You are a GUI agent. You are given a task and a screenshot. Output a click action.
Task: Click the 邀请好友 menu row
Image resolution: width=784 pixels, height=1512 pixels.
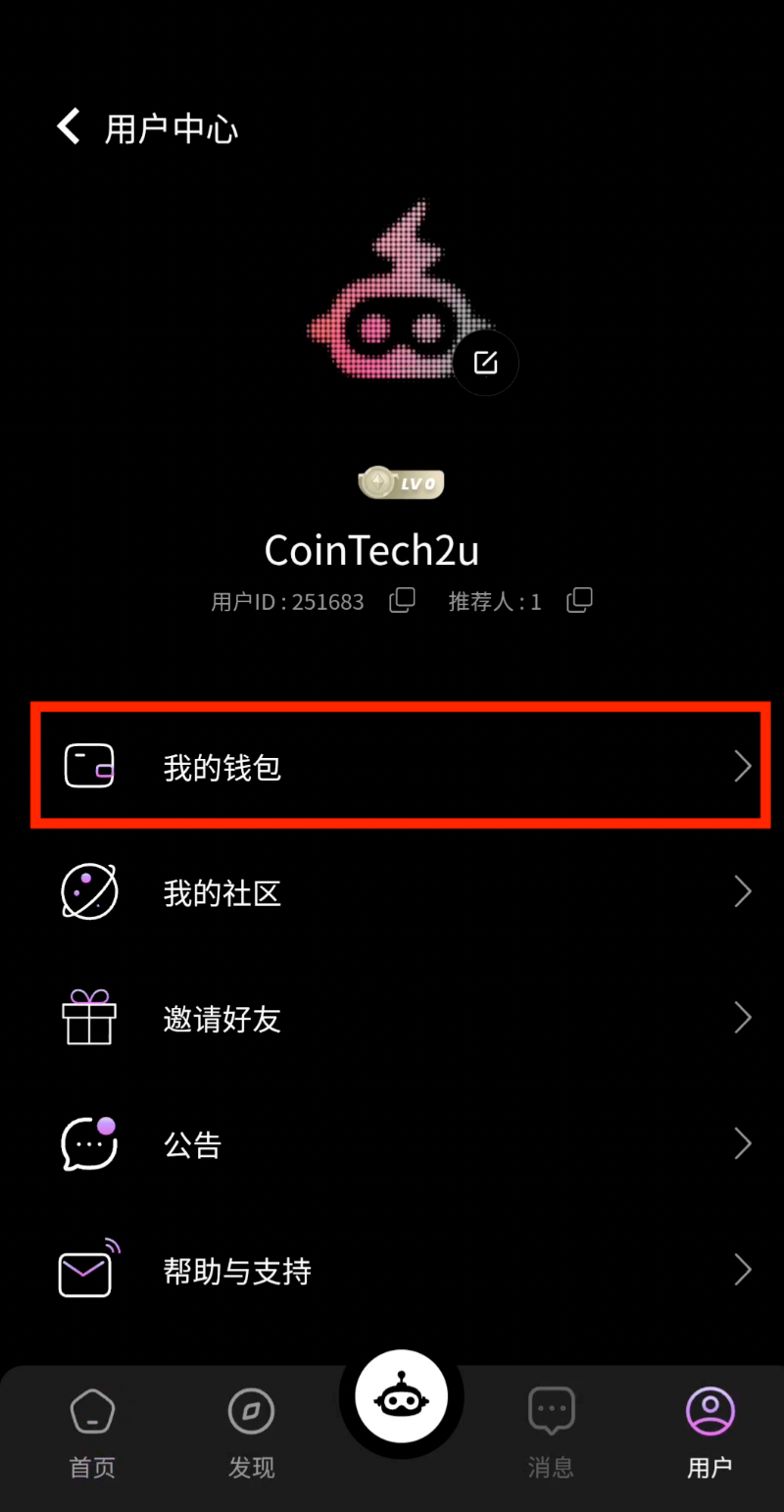point(392,1018)
